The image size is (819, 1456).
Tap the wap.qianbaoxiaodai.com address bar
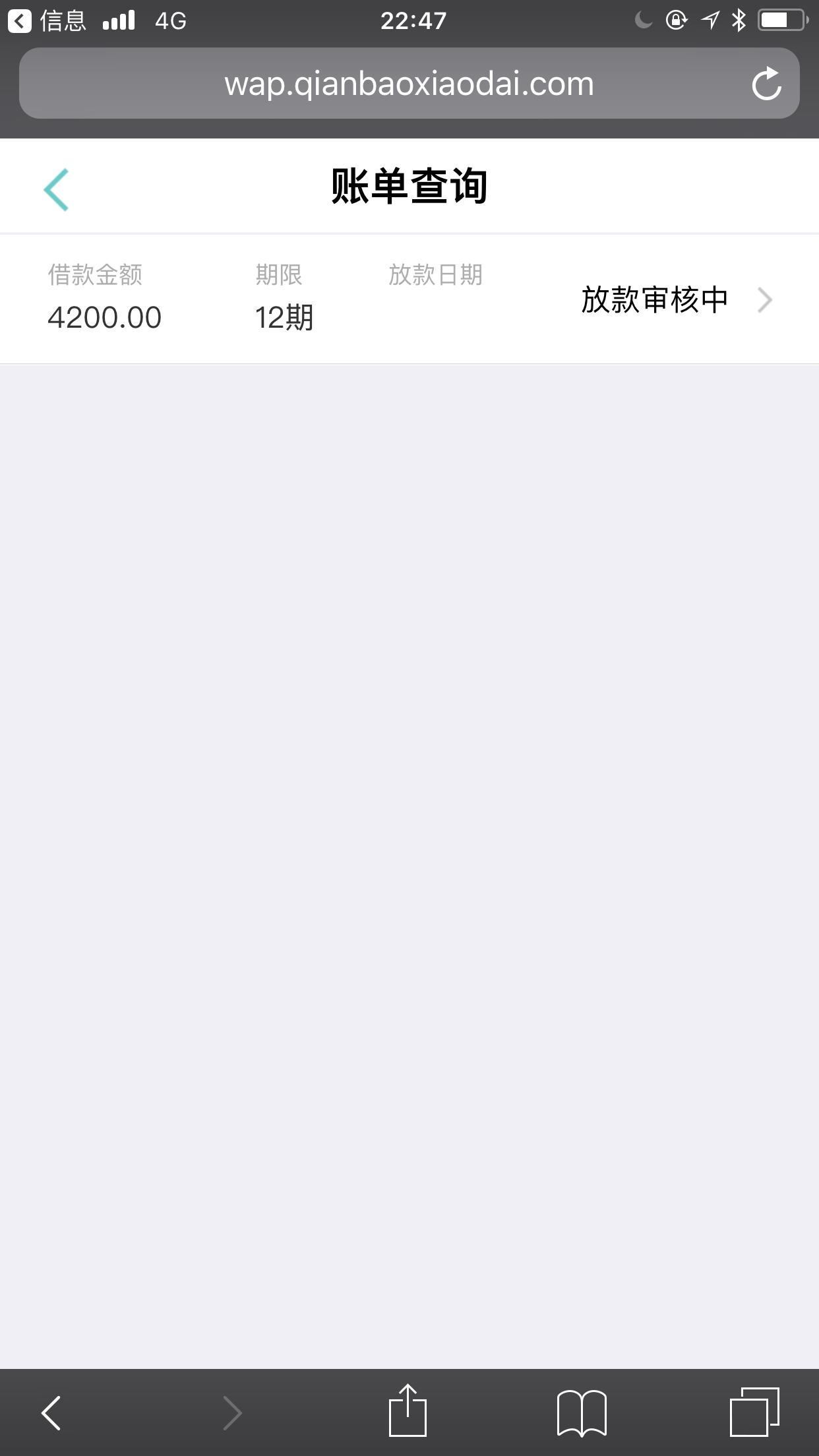(409, 84)
